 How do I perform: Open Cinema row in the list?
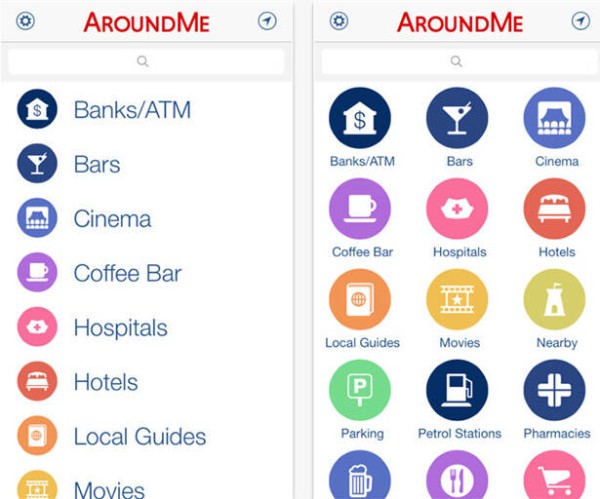[112, 219]
